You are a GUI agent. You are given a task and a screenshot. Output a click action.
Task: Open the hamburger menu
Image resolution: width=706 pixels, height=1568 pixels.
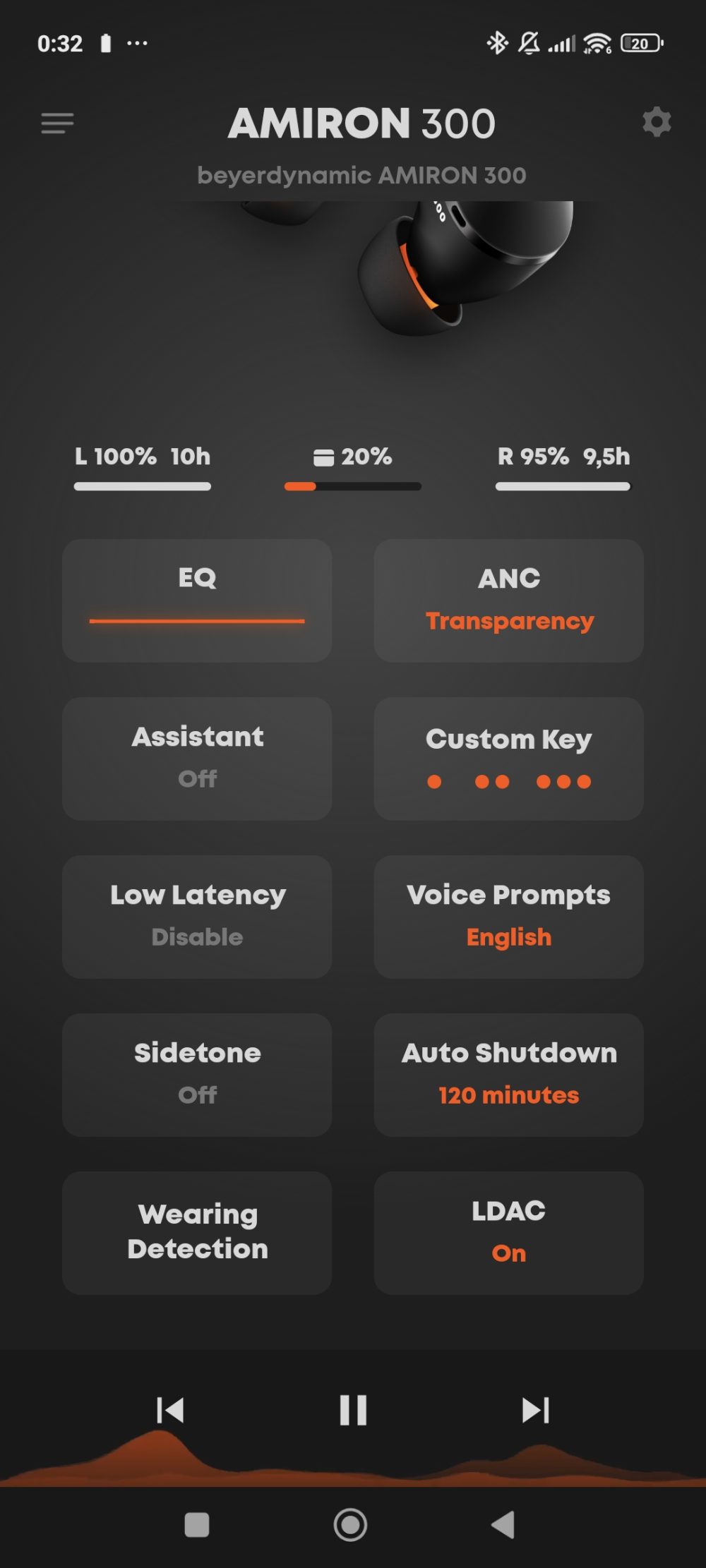coord(57,123)
